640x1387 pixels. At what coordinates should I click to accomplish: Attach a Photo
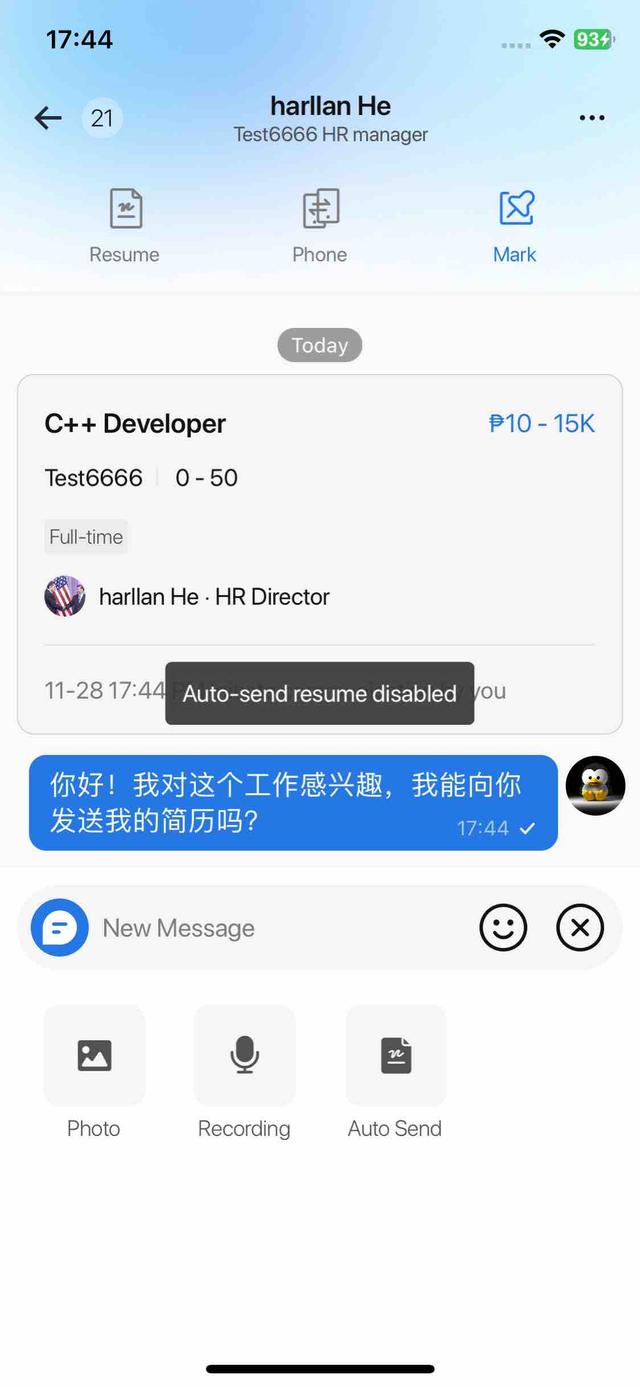click(x=94, y=1072)
